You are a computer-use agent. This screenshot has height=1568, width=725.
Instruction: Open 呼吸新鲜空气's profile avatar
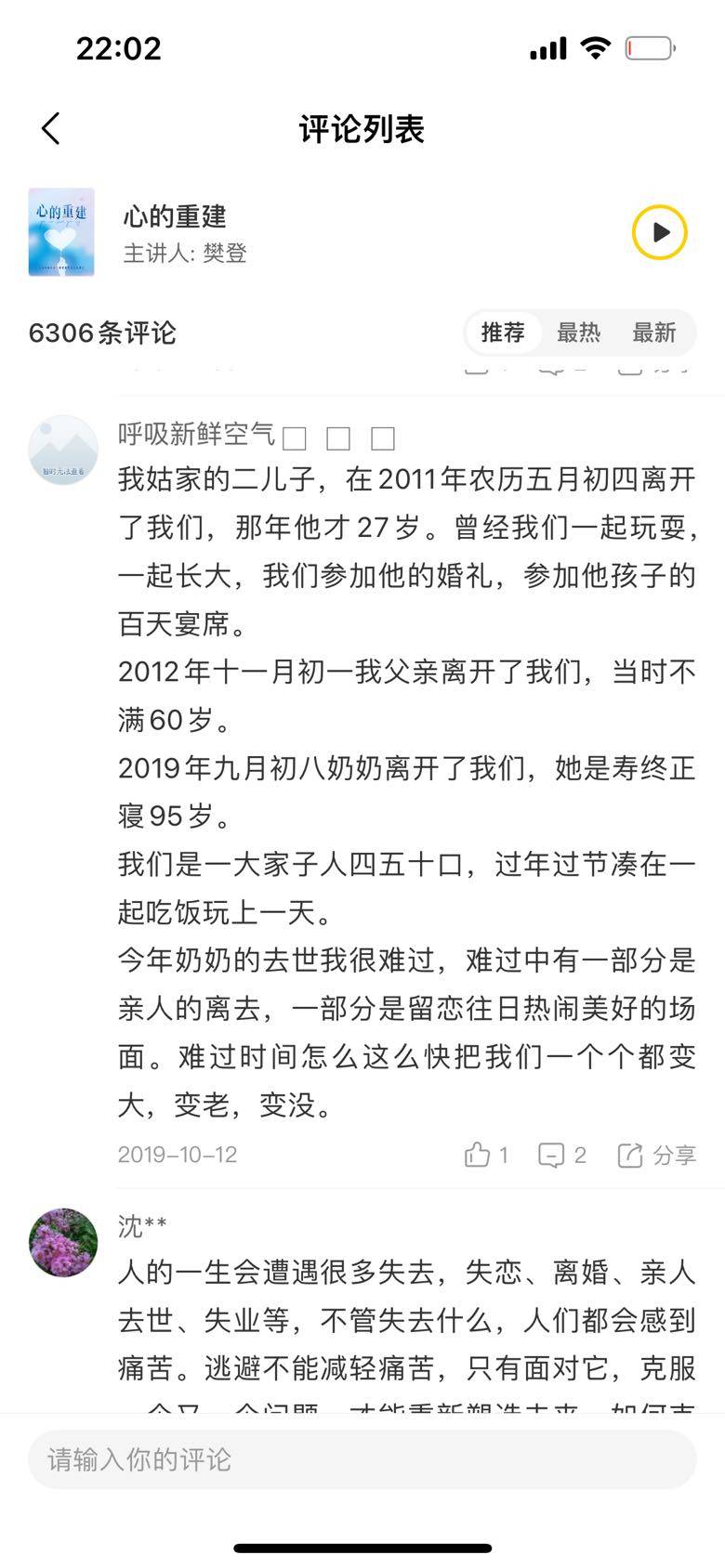(x=63, y=450)
